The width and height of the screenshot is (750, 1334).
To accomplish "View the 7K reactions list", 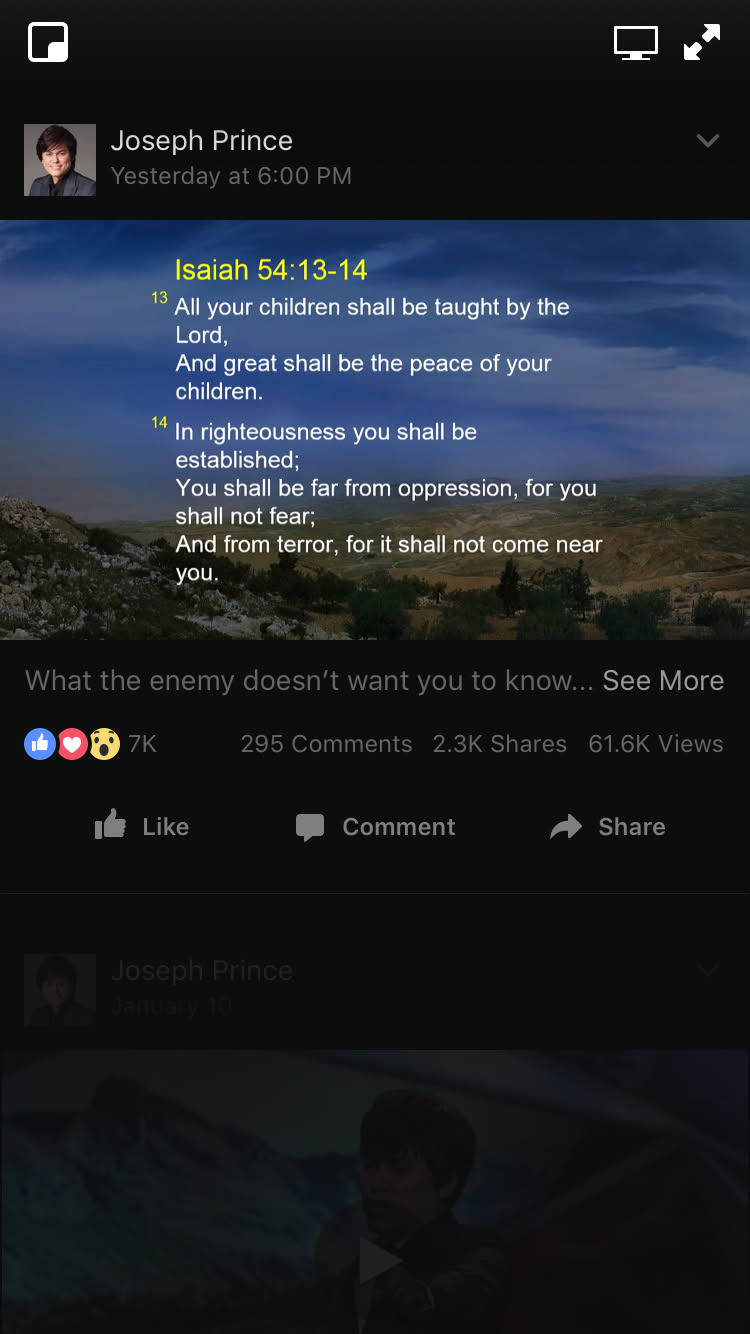I will pos(90,744).
